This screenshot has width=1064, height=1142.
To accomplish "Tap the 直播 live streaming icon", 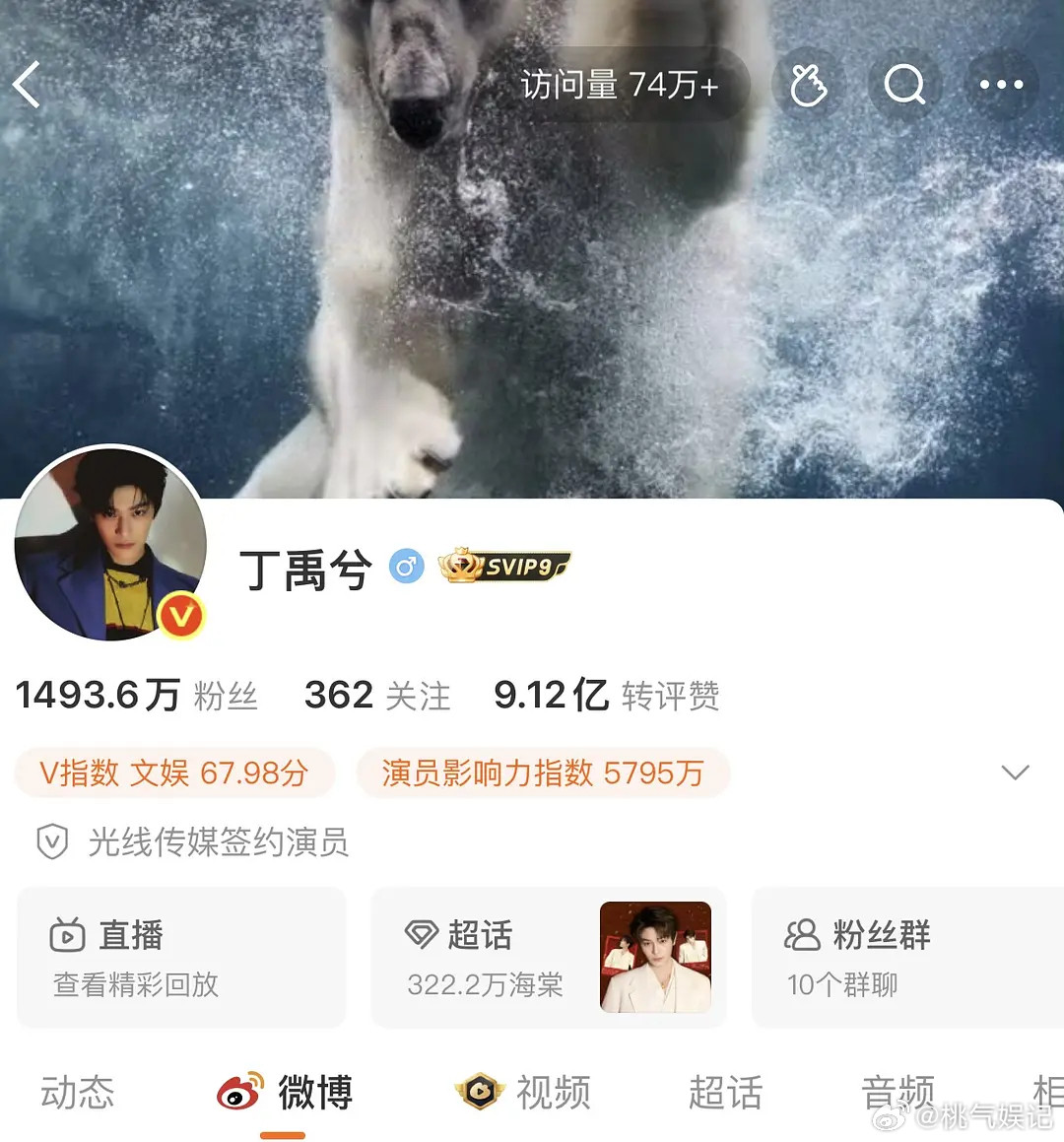I will point(65,936).
